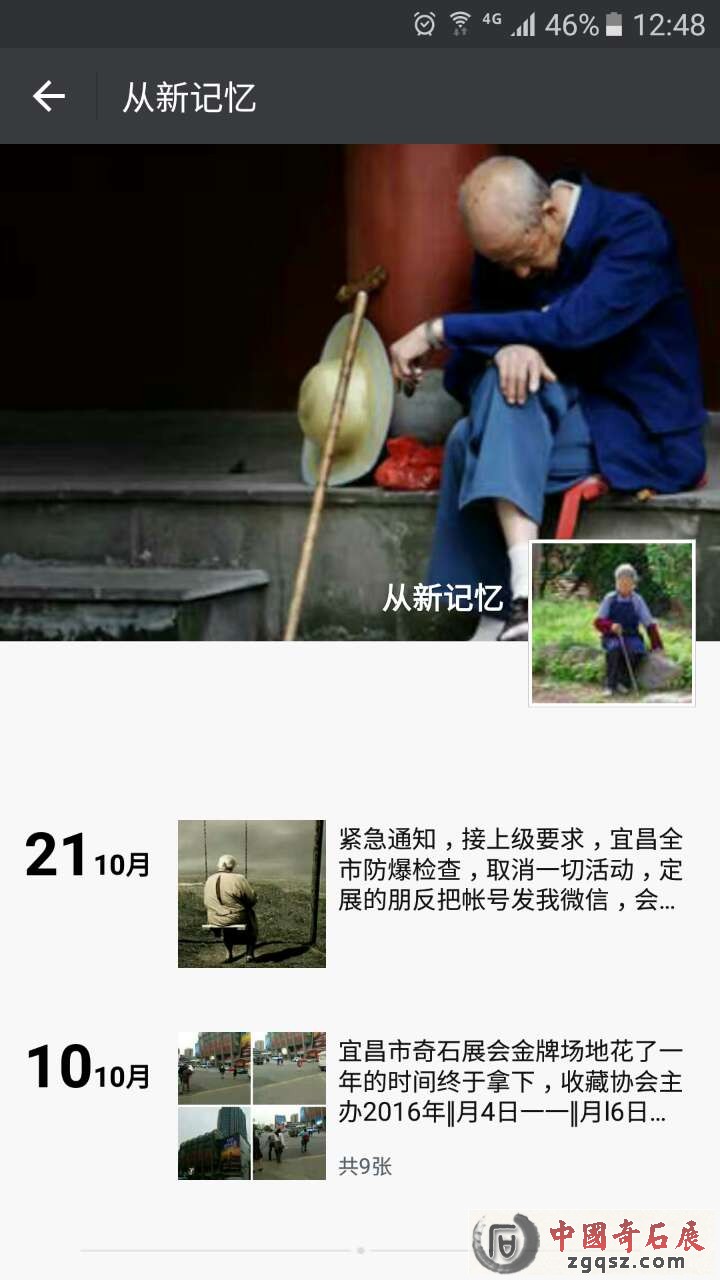Open the profile avatar of 从新记忆

click(612, 623)
